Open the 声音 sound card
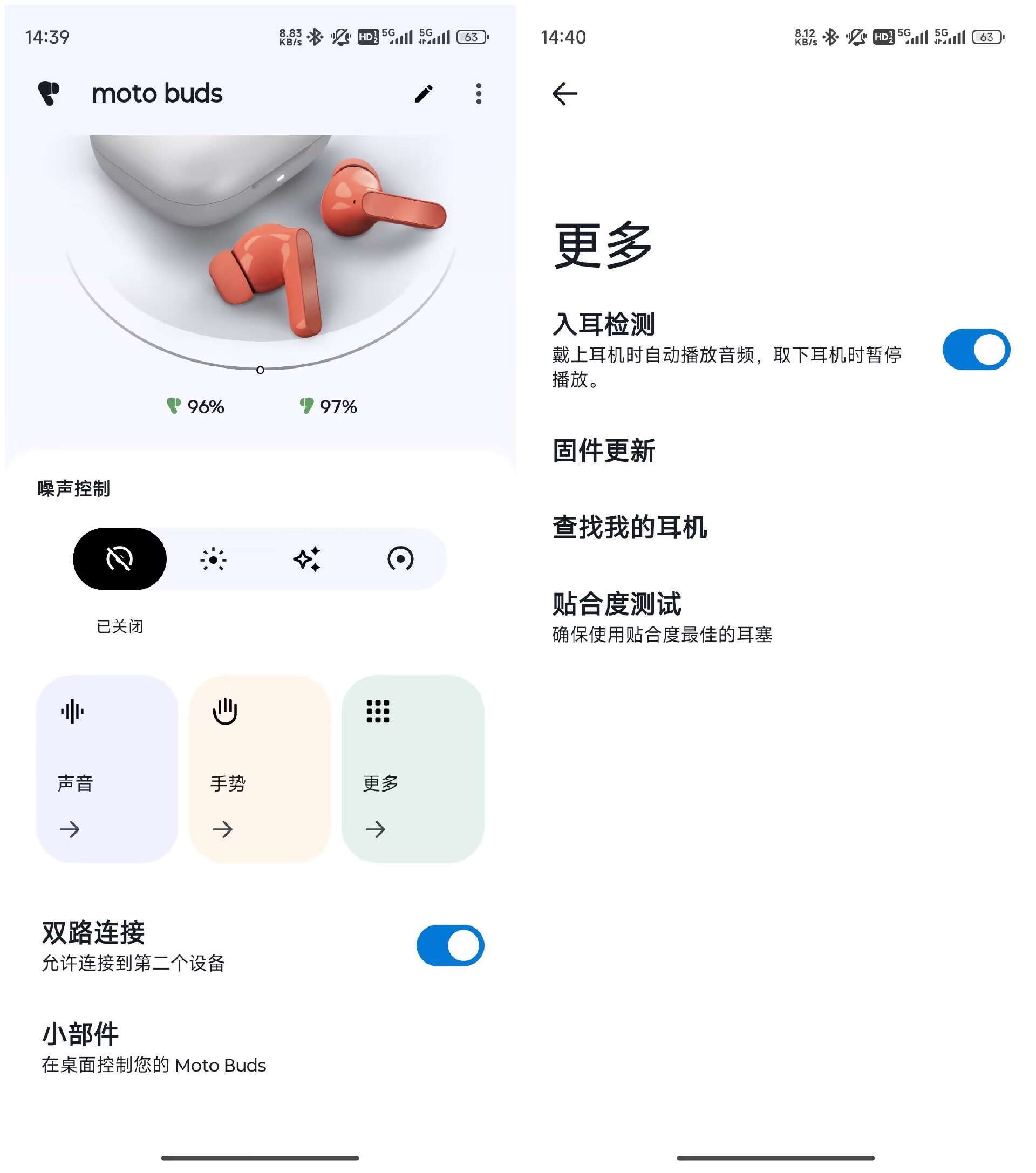The image size is (1036, 1173). 107,768
